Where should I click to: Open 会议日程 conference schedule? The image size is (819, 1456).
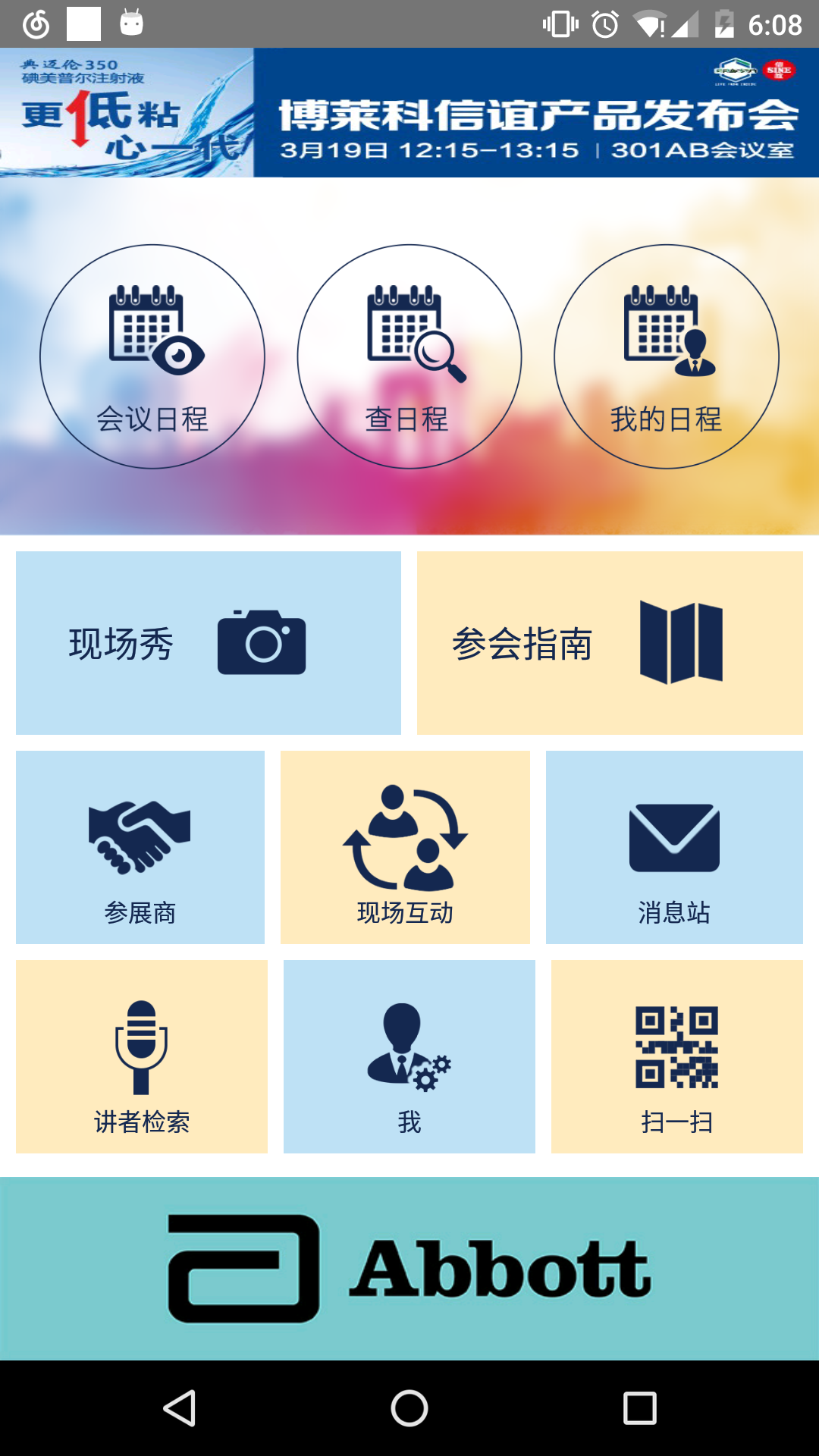pyautogui.click(x=152, y=356)
